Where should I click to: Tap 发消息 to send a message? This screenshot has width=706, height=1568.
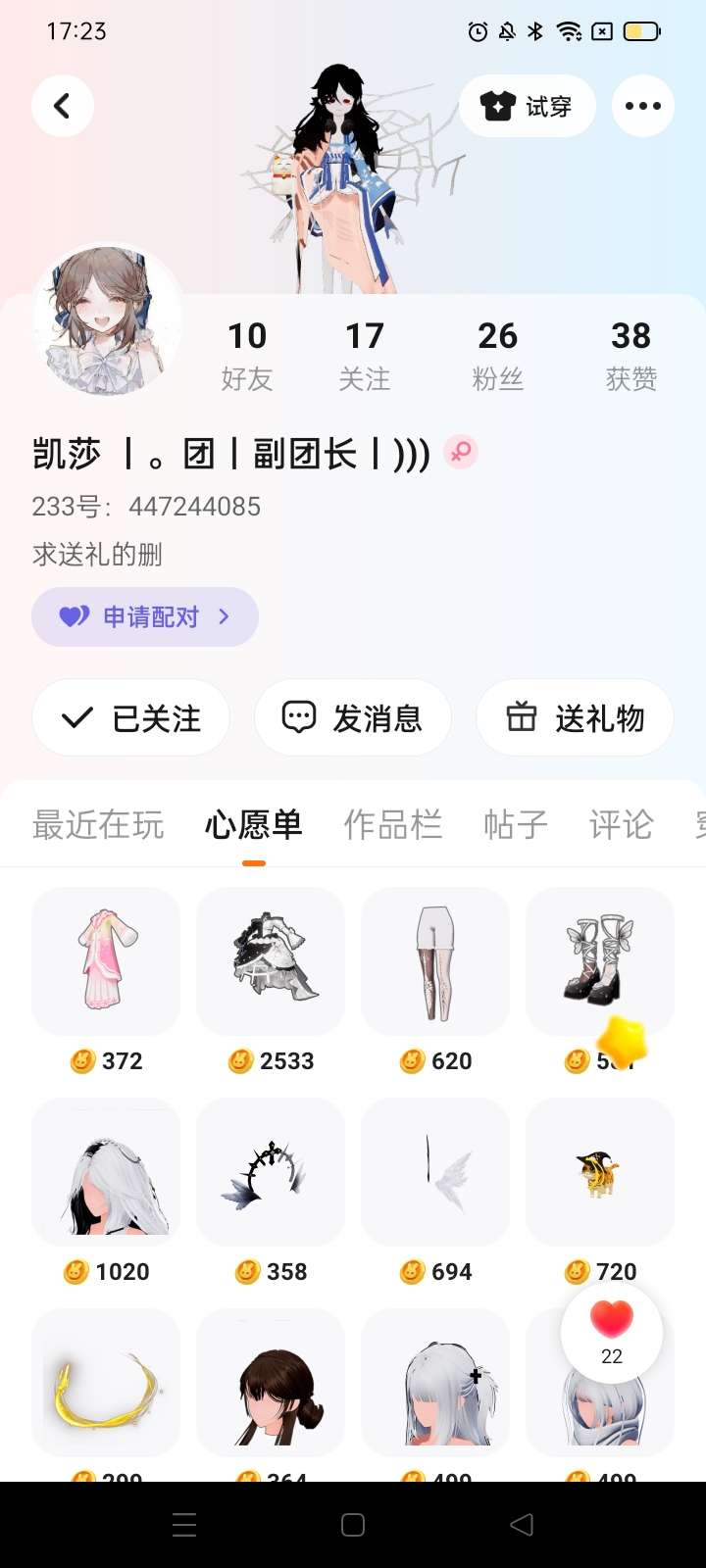point(353,718)
